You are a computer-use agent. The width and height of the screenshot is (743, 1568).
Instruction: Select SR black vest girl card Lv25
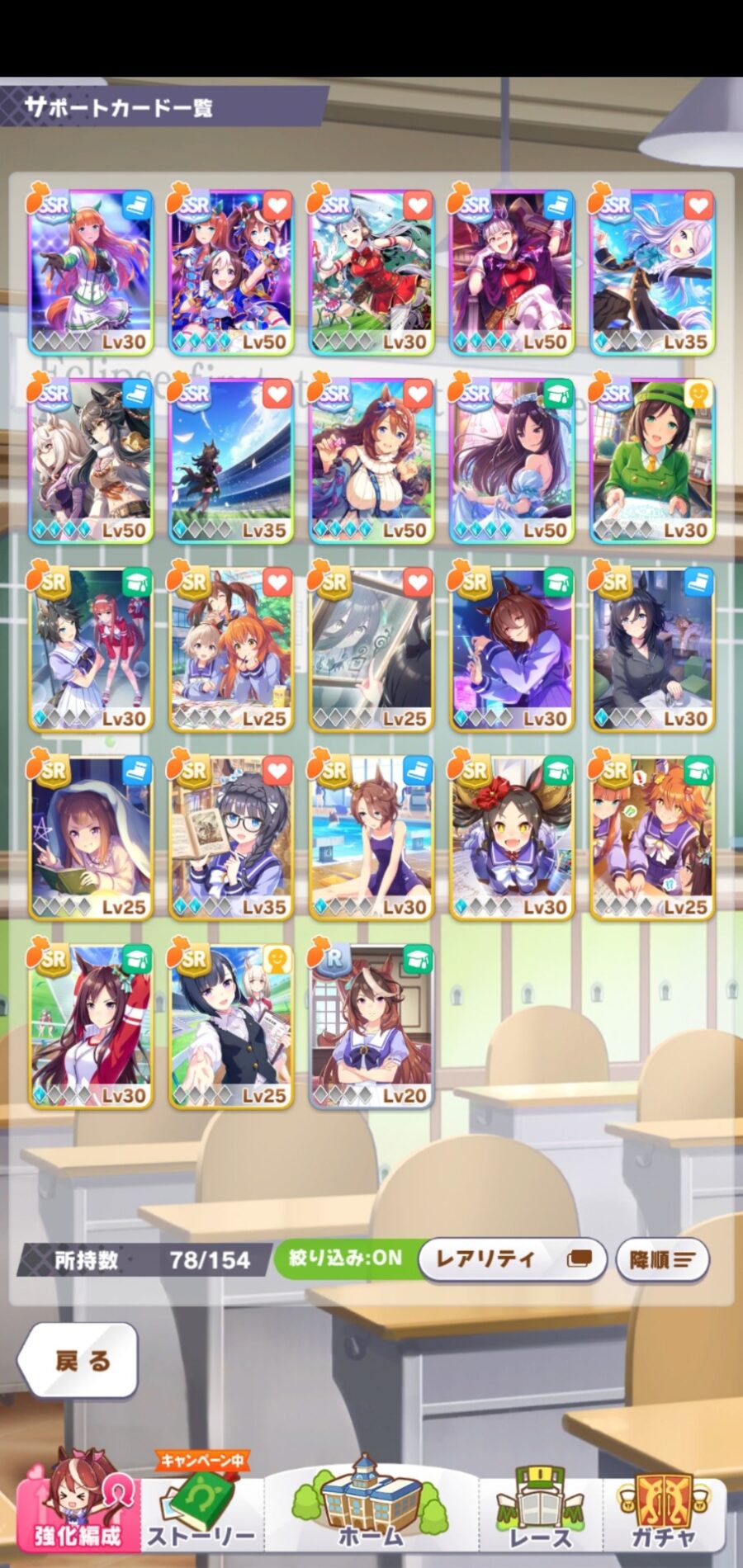[x=231, y=1026]
